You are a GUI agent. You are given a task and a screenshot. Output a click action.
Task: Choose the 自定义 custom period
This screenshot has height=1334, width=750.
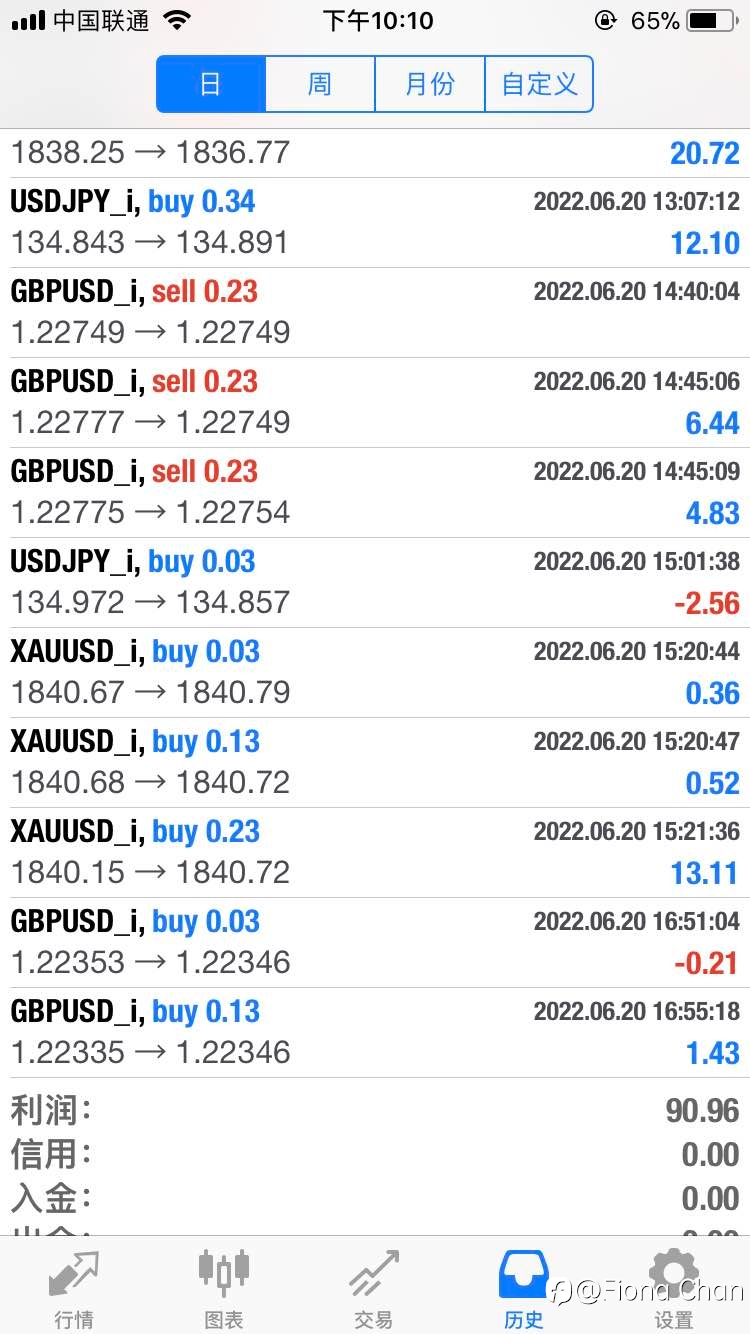539,84
